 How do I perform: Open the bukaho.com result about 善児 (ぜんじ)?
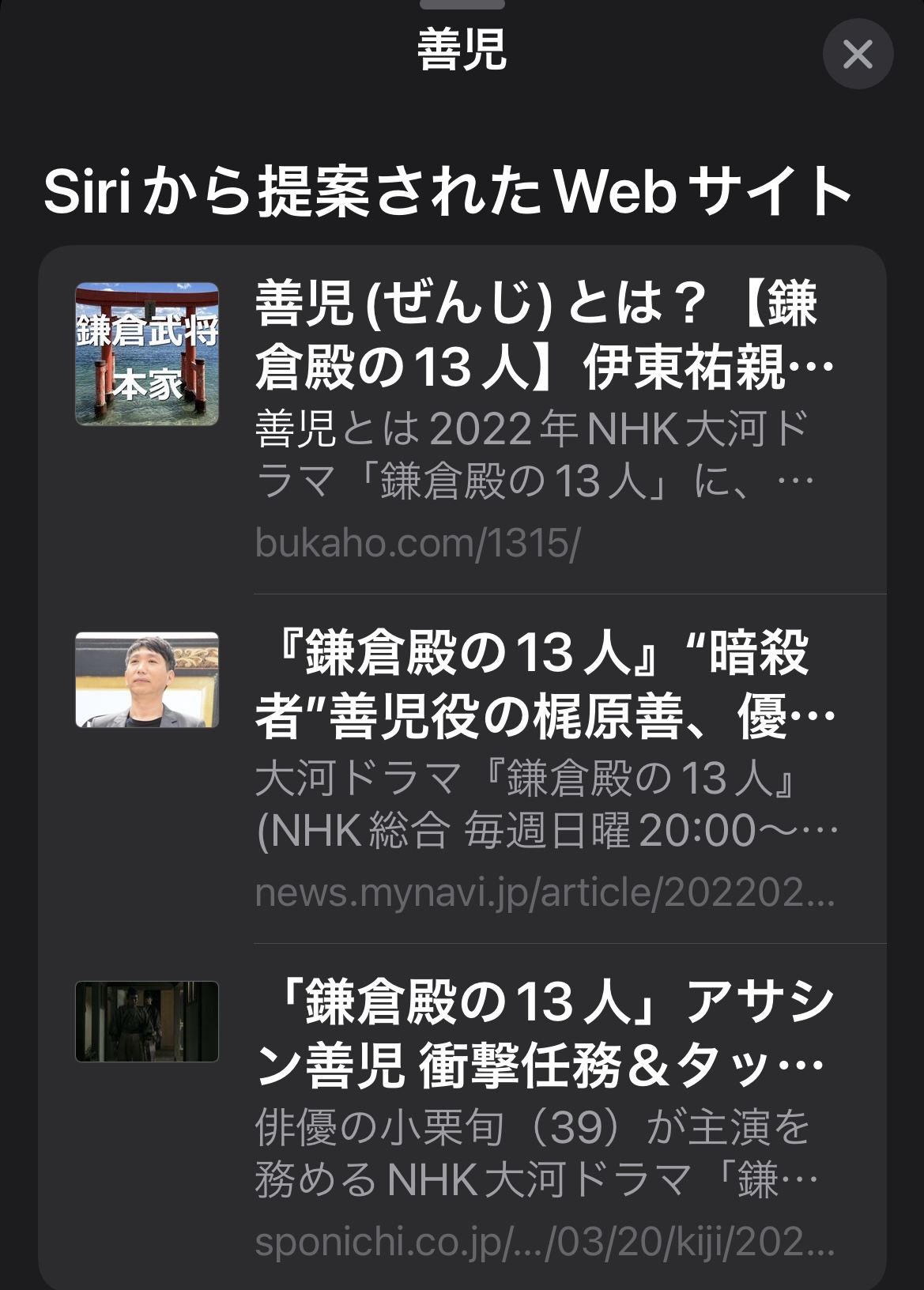tap(544, 337)
